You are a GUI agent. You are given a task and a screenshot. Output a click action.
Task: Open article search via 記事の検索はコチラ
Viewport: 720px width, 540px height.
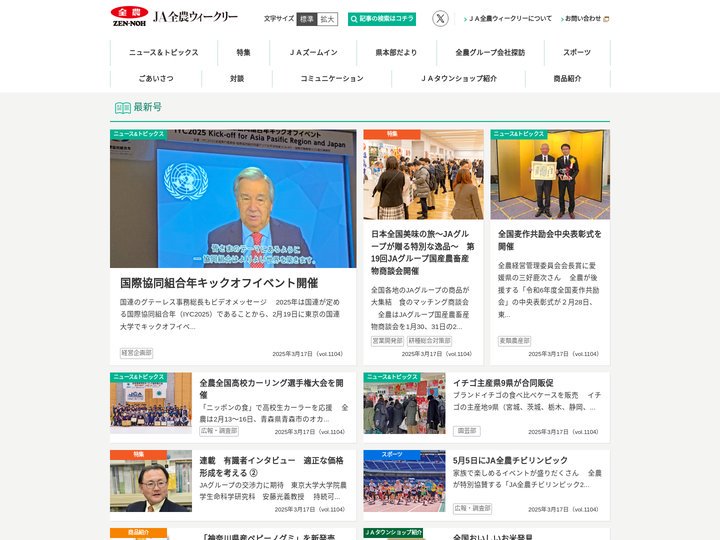(x=382, y=19)
